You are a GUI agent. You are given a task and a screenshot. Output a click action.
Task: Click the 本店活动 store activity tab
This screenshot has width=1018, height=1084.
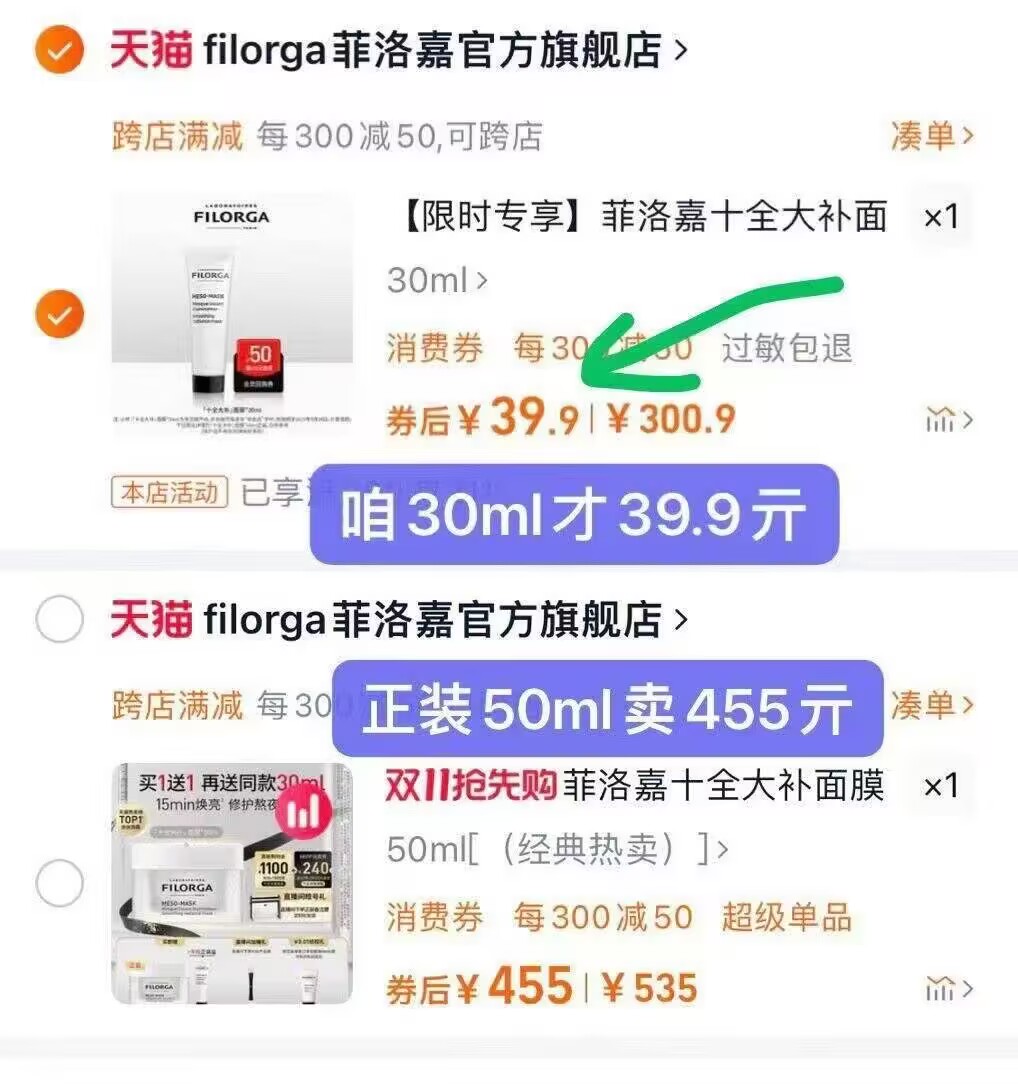168,492
